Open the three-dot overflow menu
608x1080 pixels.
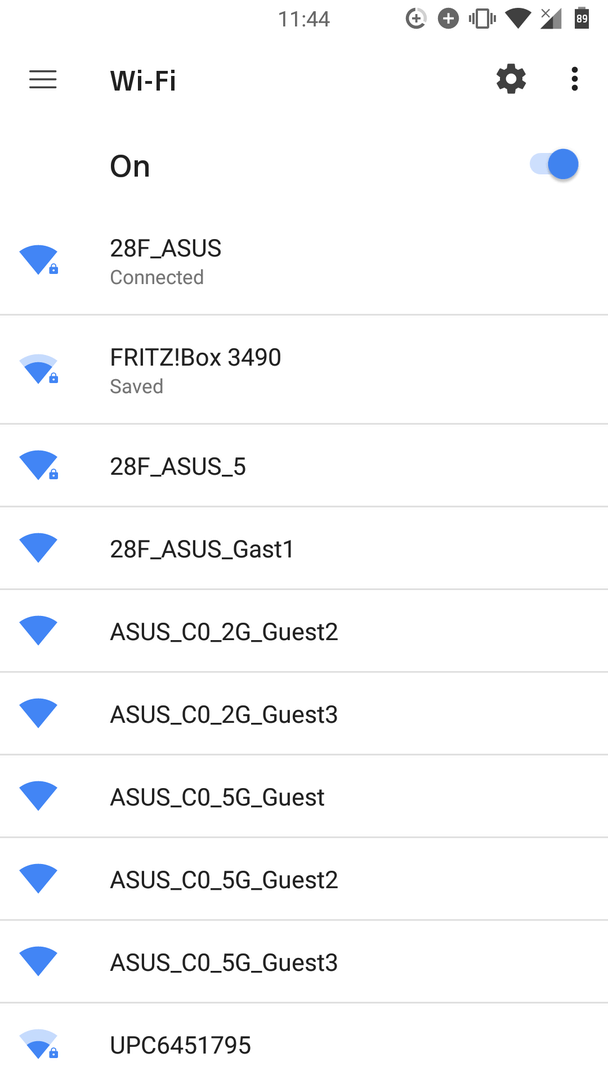pyautogui.click(x=574, y=79)
